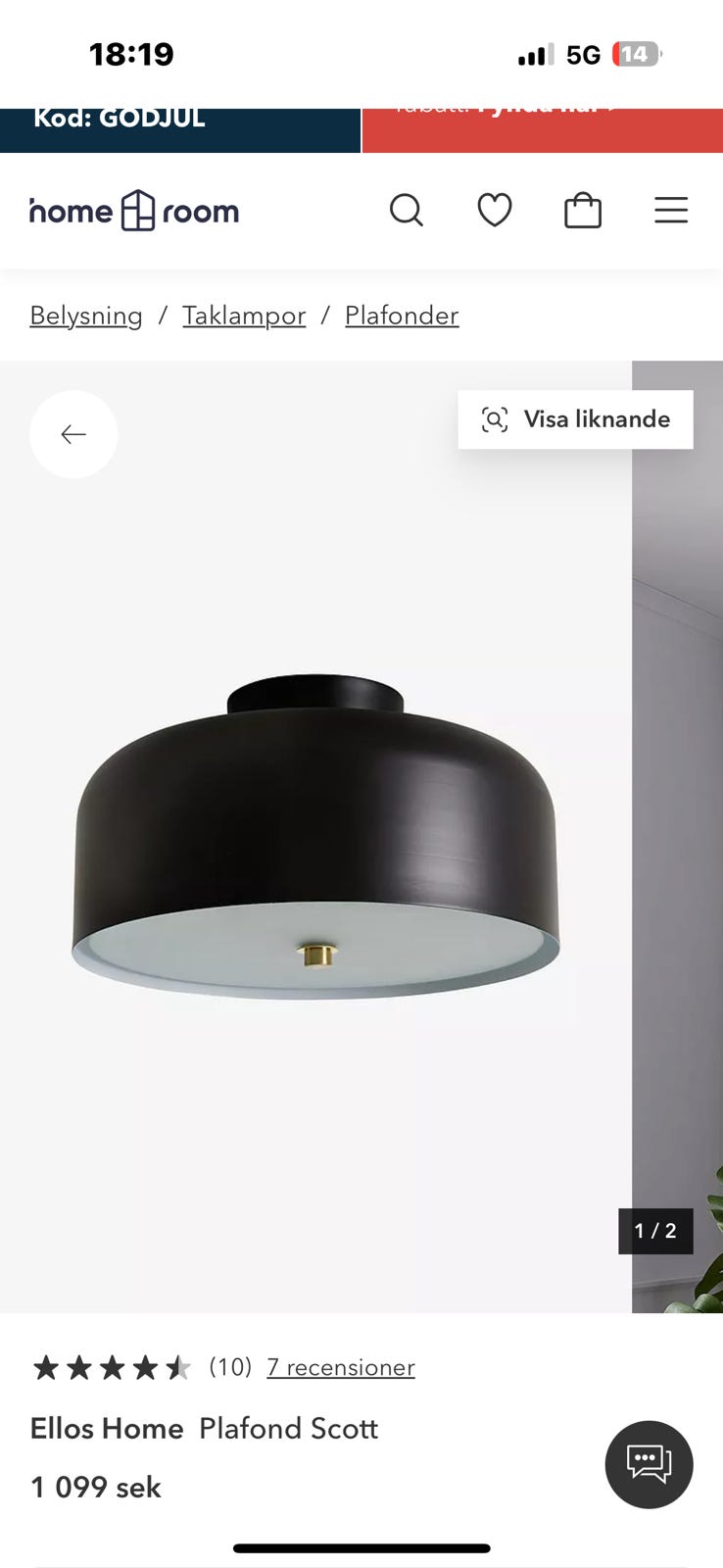Image resolution: width=723 pixels, height=1568 pixels.
Task: Go back with the arrow button
Action: click(73, 434)
